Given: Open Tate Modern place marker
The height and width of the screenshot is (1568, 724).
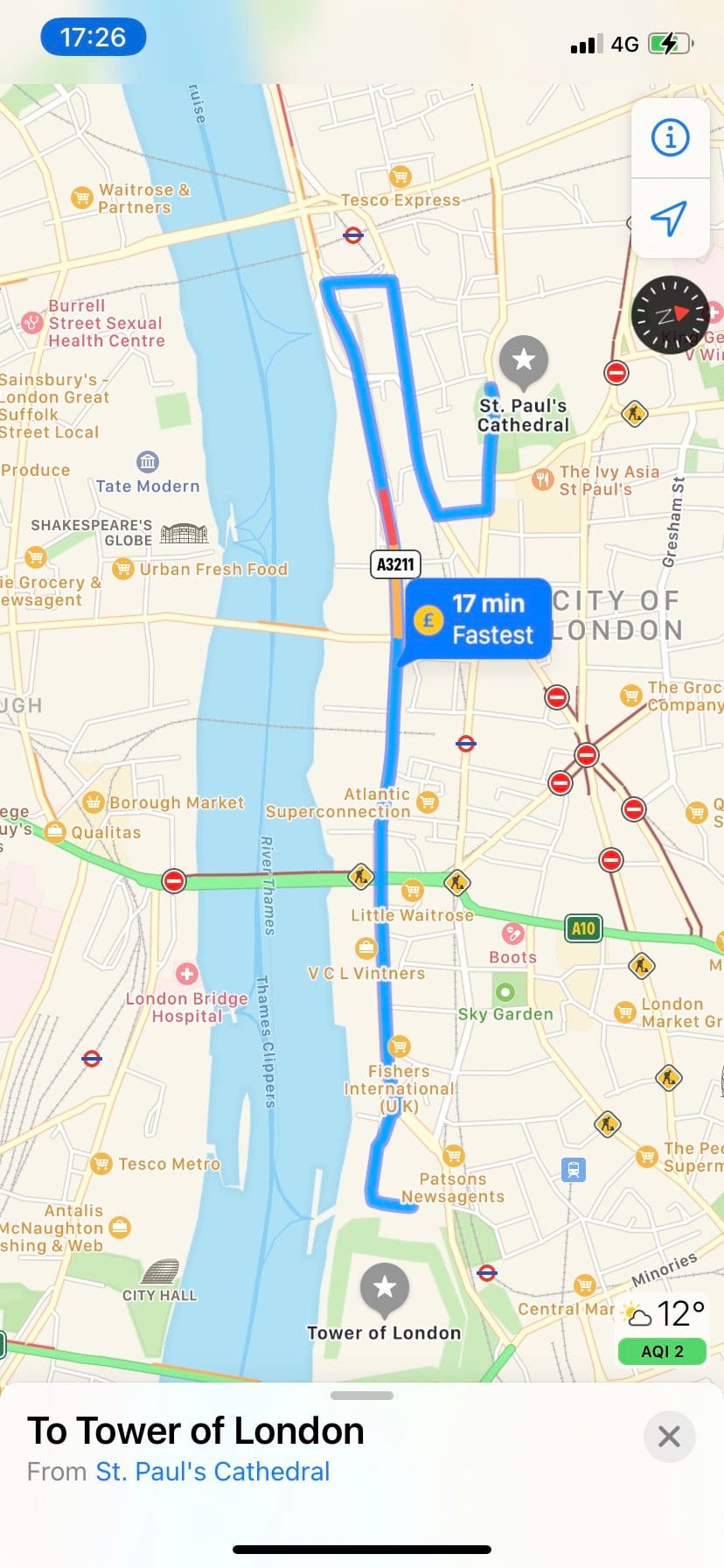Looking at the screenshot, I should (148, 461).
